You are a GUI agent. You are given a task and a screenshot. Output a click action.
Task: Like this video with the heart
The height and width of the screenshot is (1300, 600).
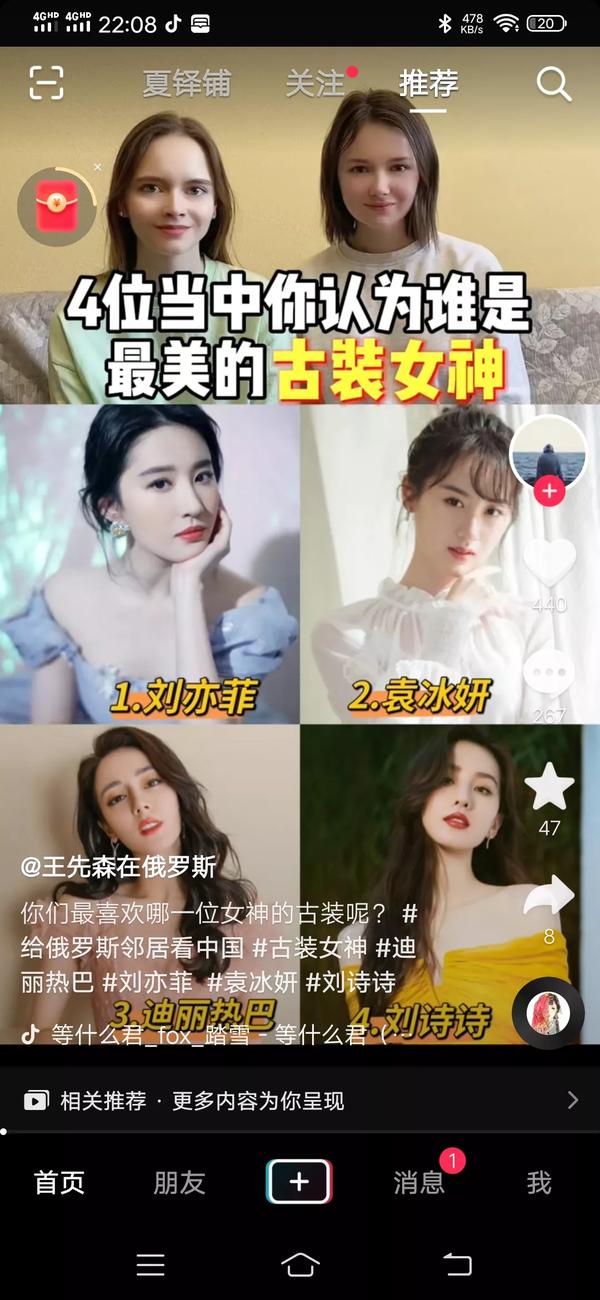point(549,562)
